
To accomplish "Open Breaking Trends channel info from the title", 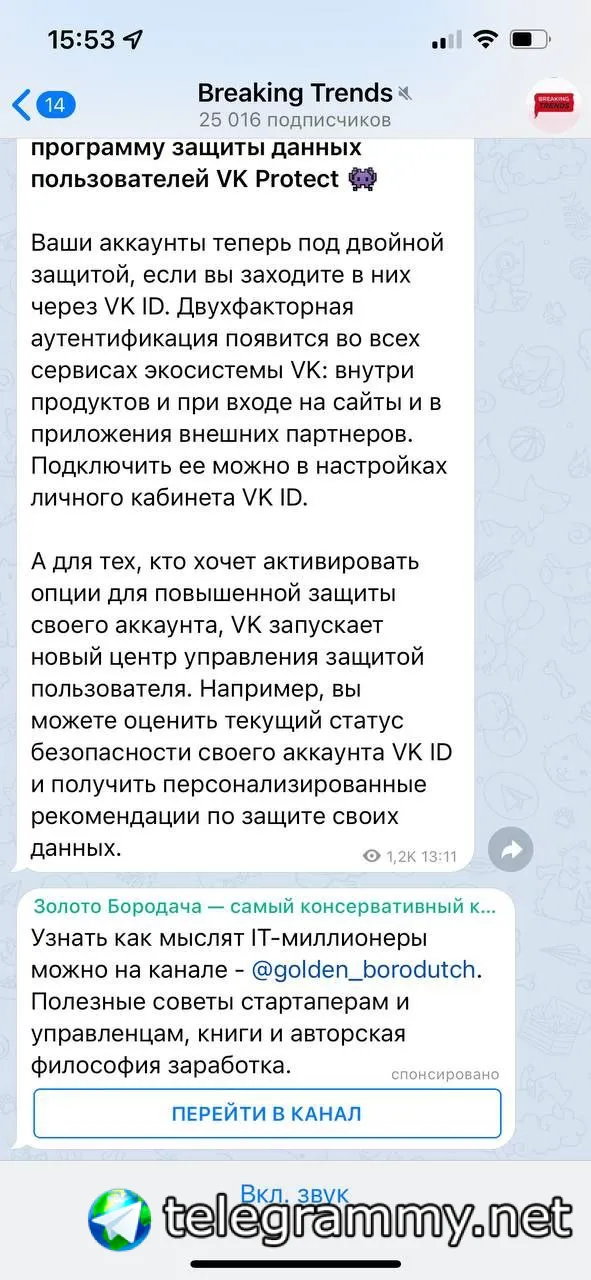I will point(294,94).
